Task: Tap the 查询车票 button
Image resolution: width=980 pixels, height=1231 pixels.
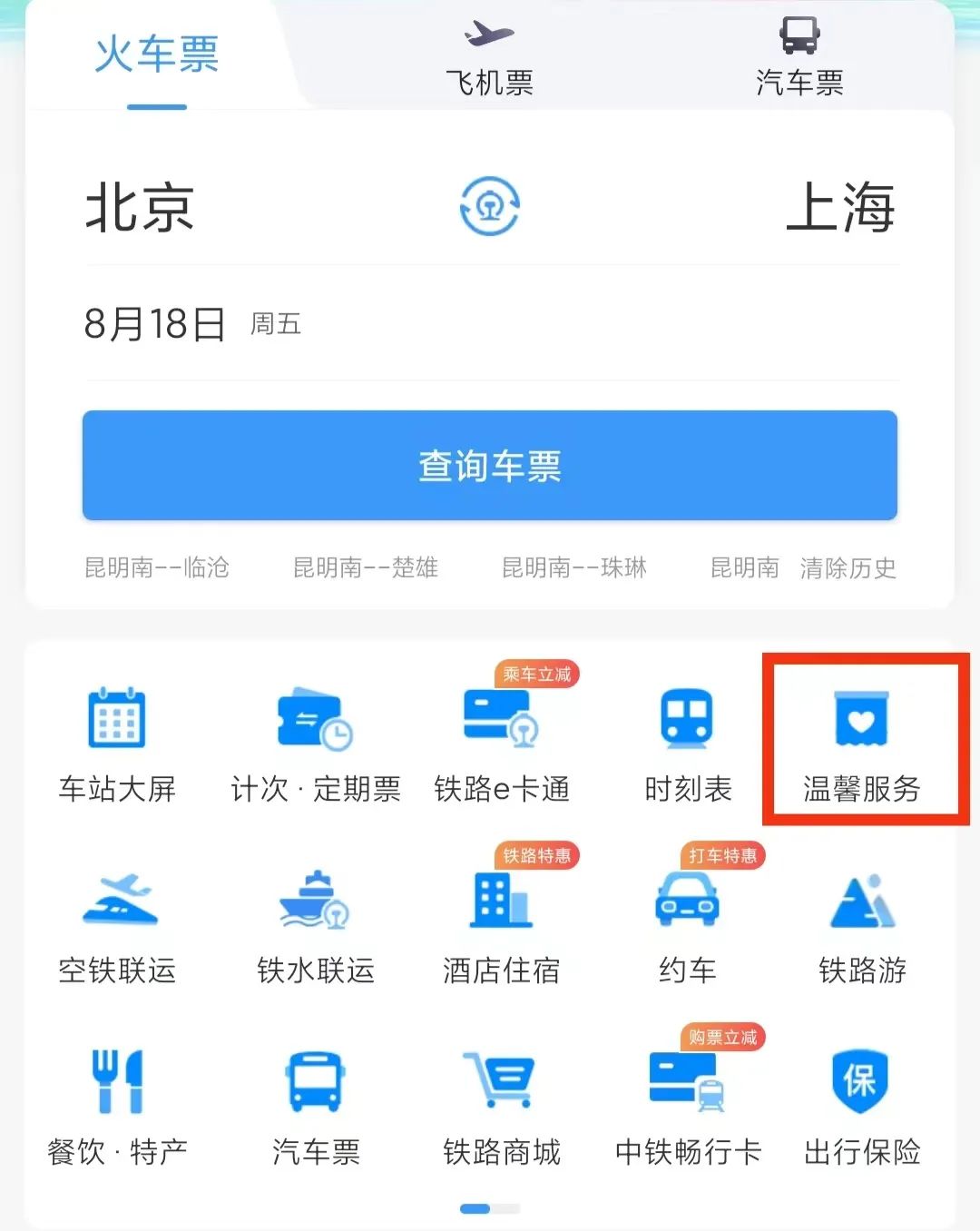Action: [x=489, y=465]
